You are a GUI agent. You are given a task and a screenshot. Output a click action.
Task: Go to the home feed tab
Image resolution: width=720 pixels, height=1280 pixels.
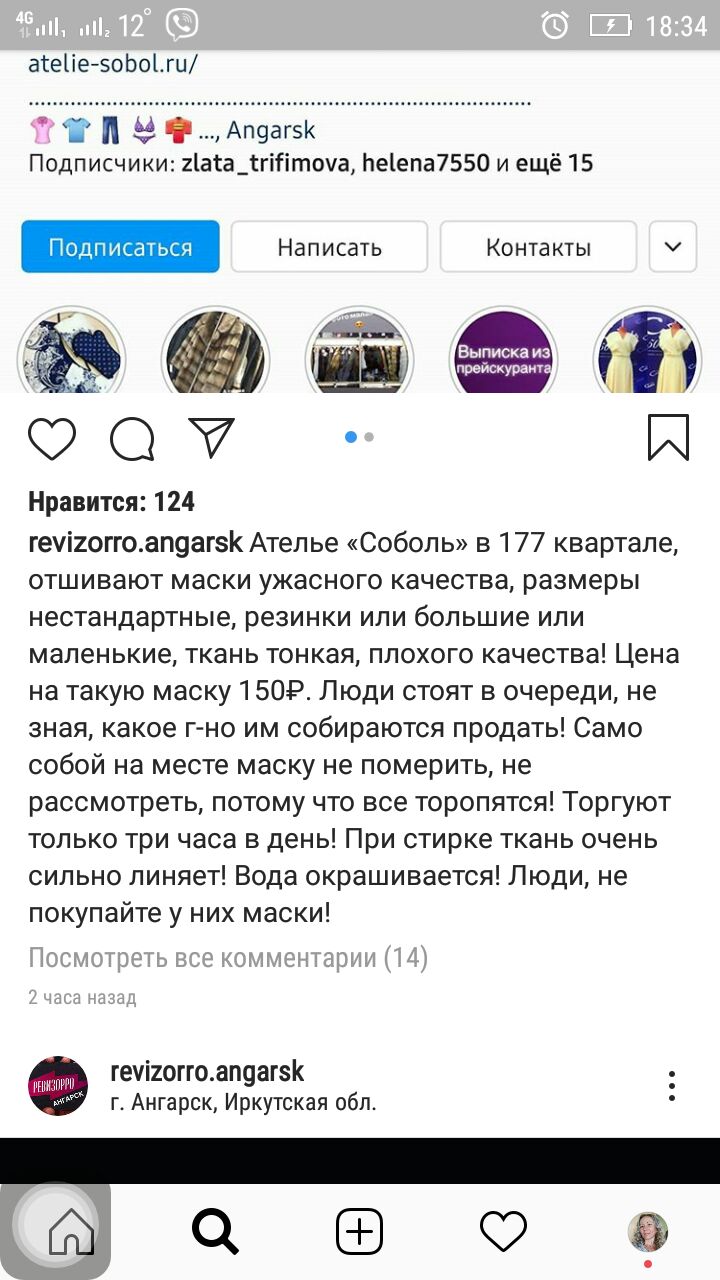[x=70, y=1232]
